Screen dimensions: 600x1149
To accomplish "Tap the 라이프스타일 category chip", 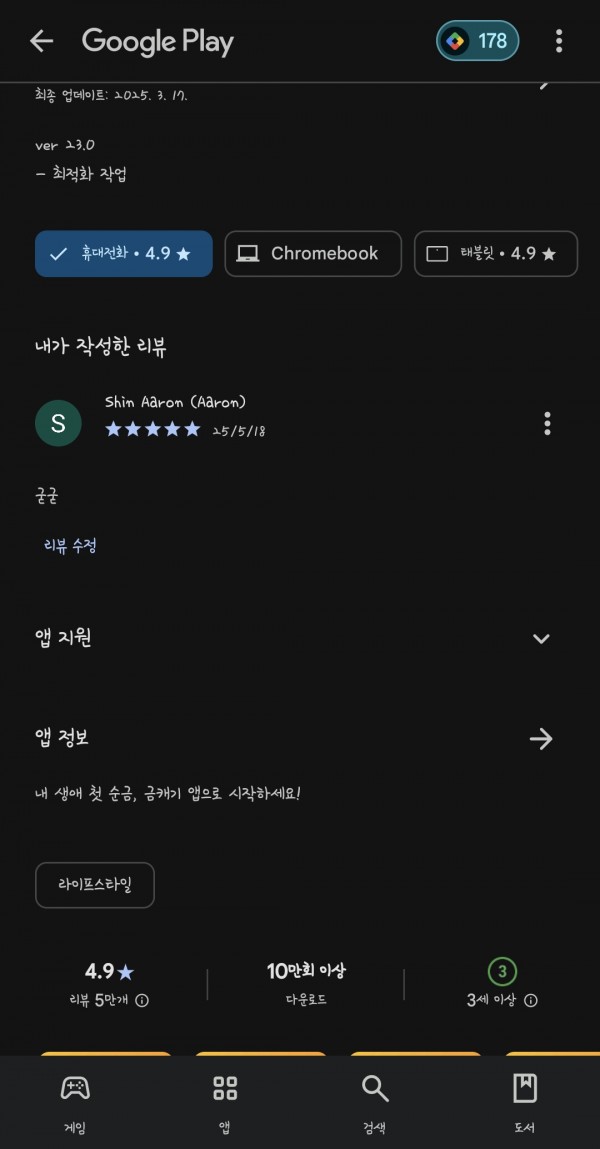I will pyautogui.click(x=95, y=884).
